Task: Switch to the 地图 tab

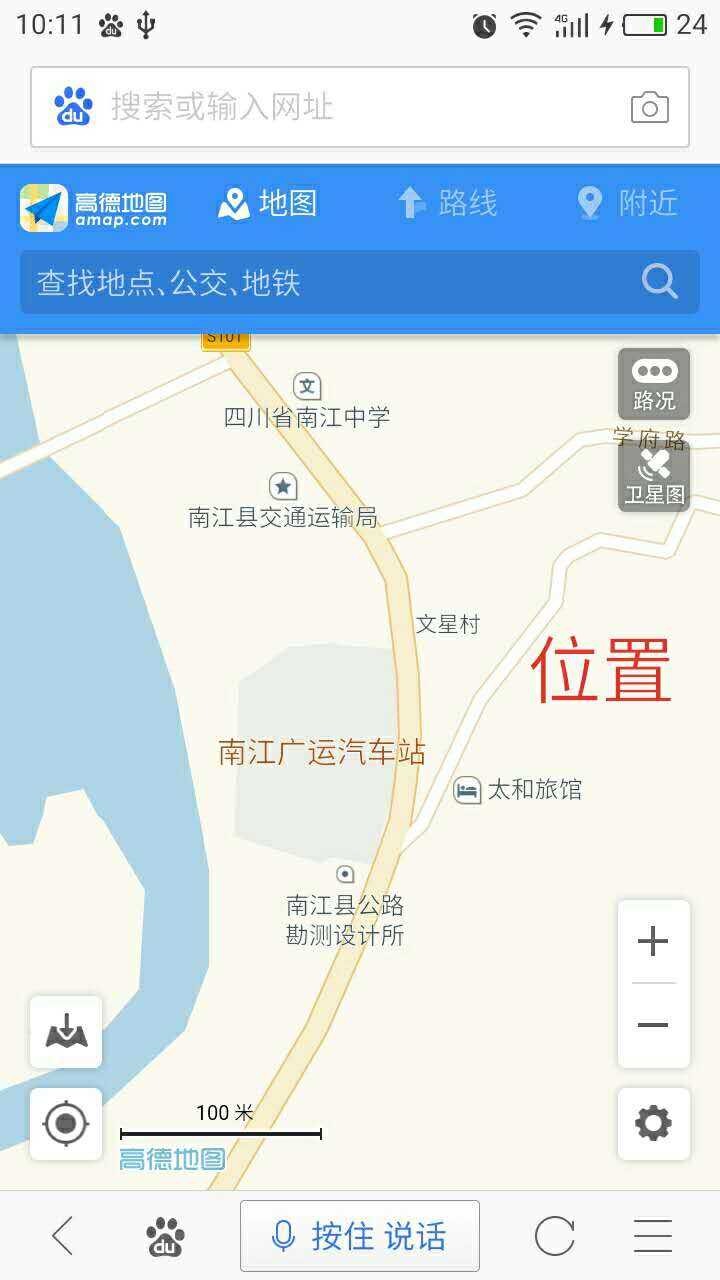Action: (x=268, y=203)
